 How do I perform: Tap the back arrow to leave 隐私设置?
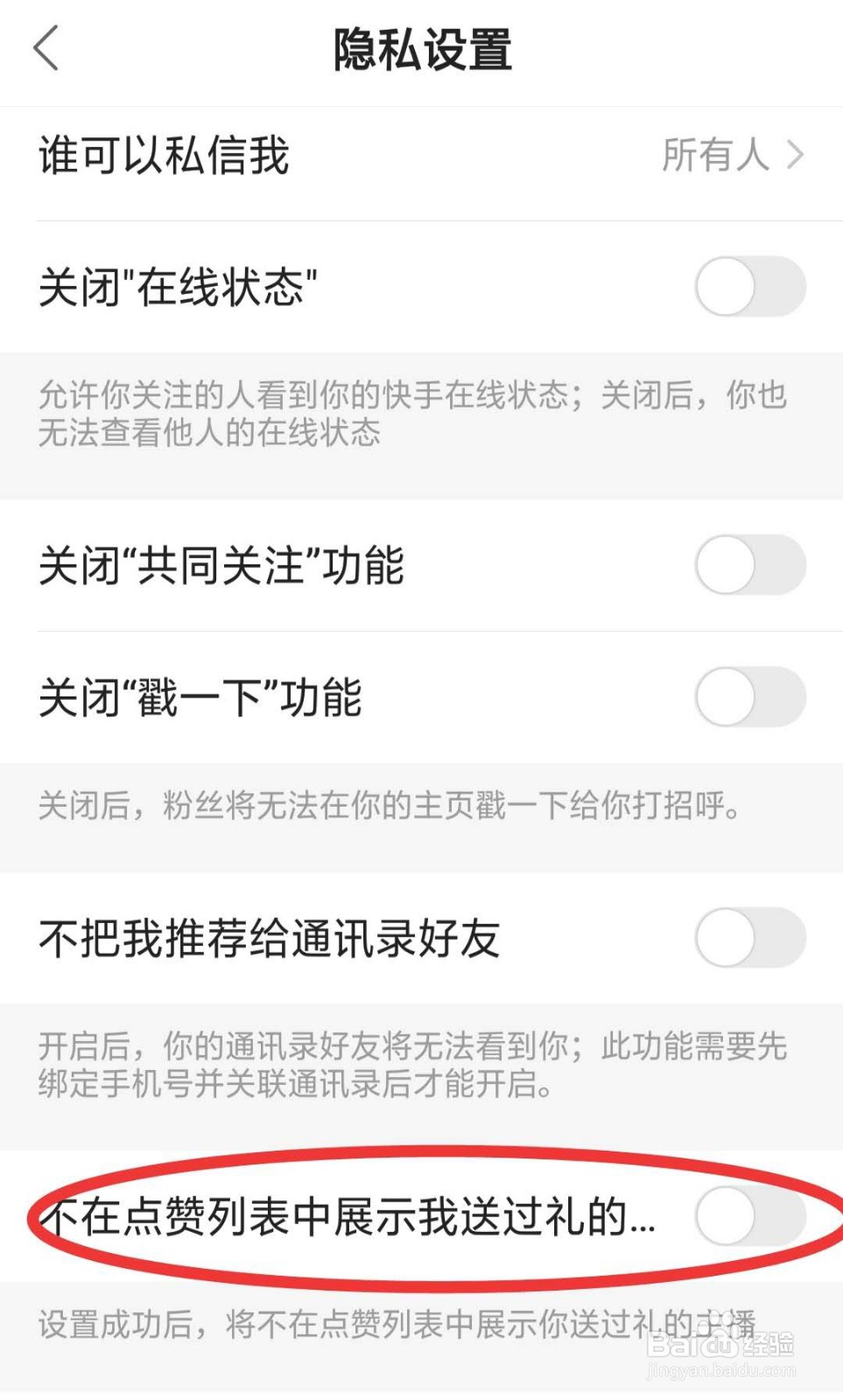(x=46, y=50)
